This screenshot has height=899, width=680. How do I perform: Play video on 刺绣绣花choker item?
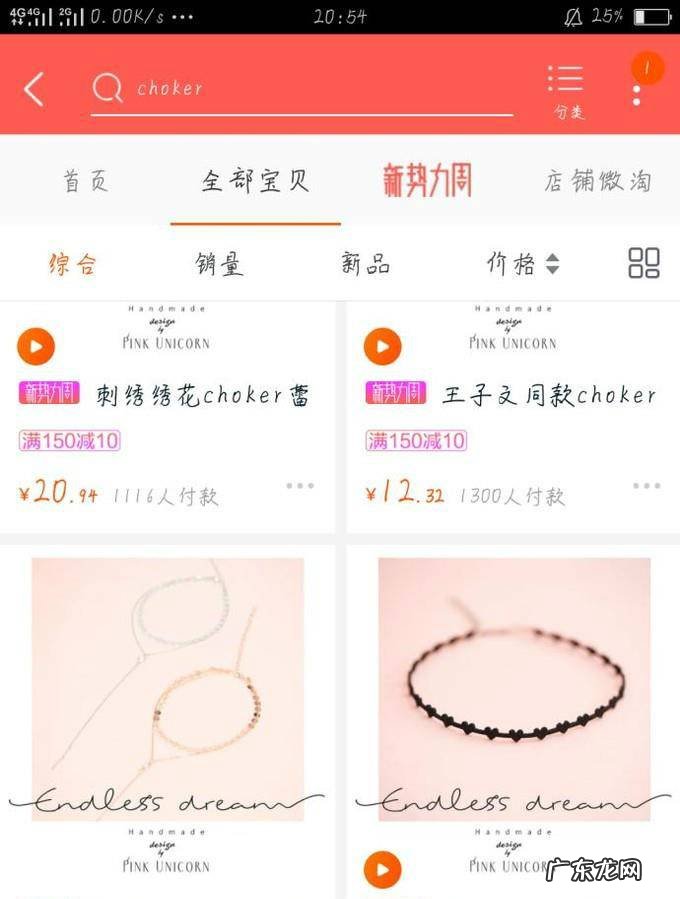[x=36, y=347]
